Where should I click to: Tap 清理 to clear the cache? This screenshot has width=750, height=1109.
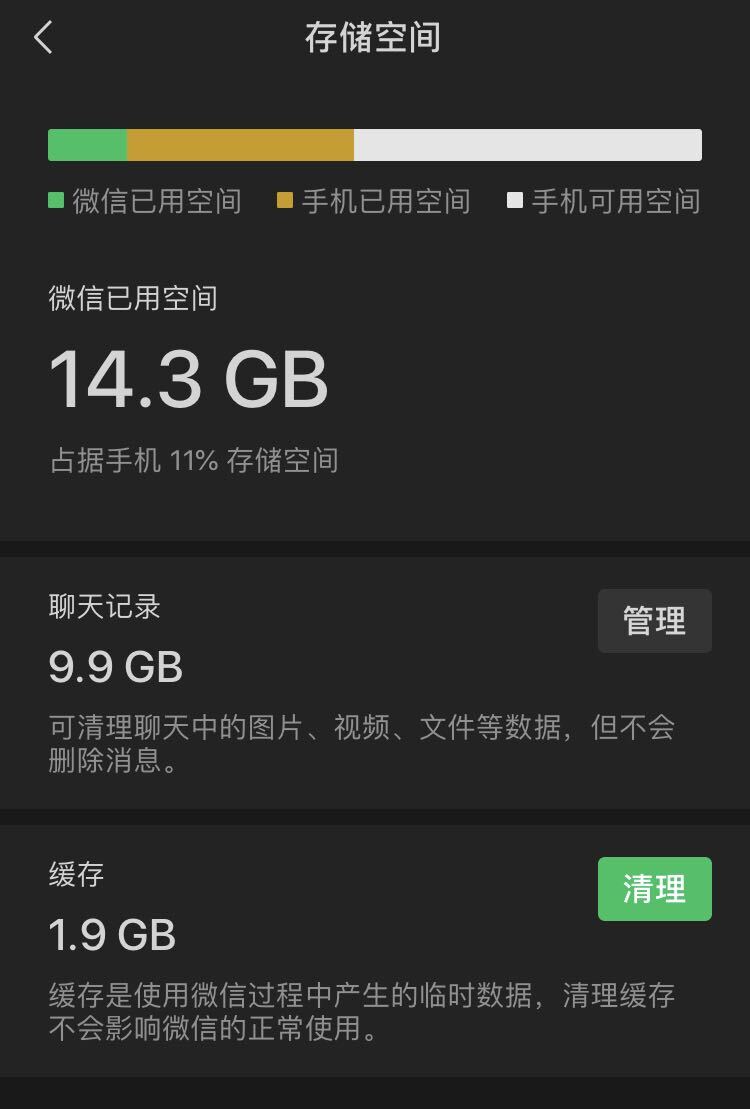[x=655, y=888]
